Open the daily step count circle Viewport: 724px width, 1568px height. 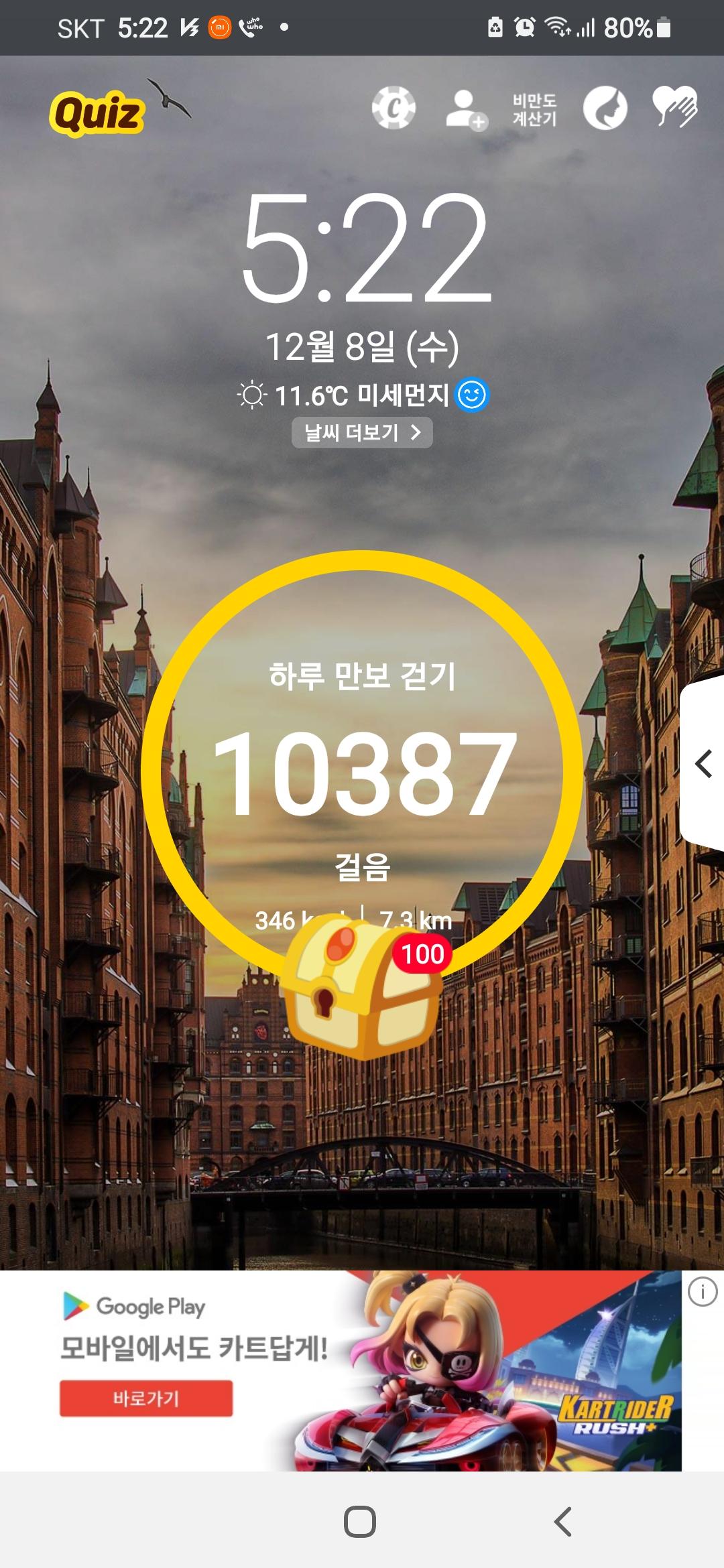click(x=362, y=771)
